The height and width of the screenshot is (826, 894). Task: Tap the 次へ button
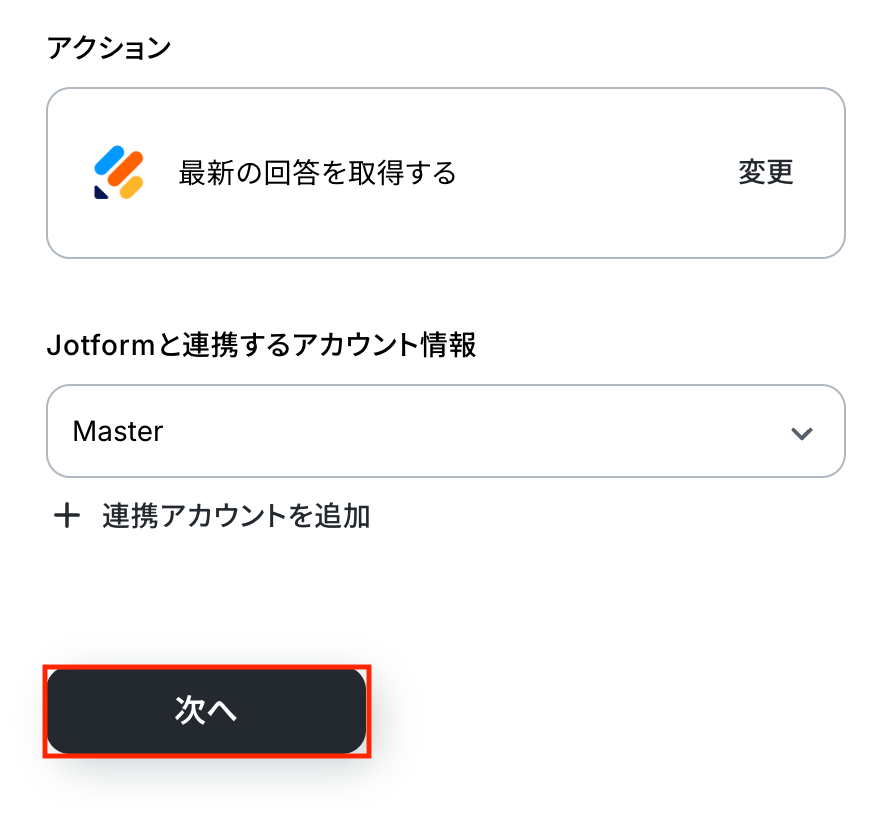(206, 710)
